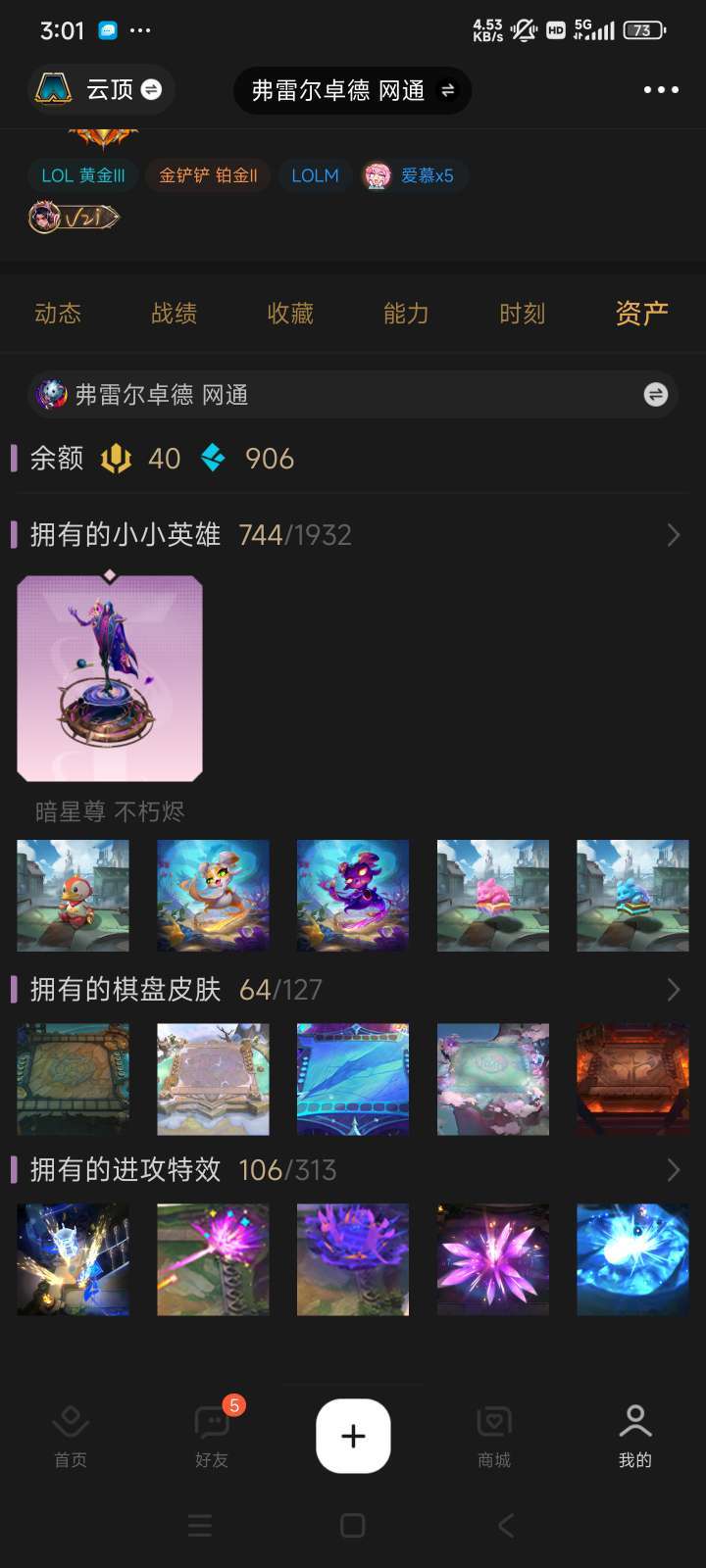Expand the 拥有的进攻特效 section

point(673,1169)
